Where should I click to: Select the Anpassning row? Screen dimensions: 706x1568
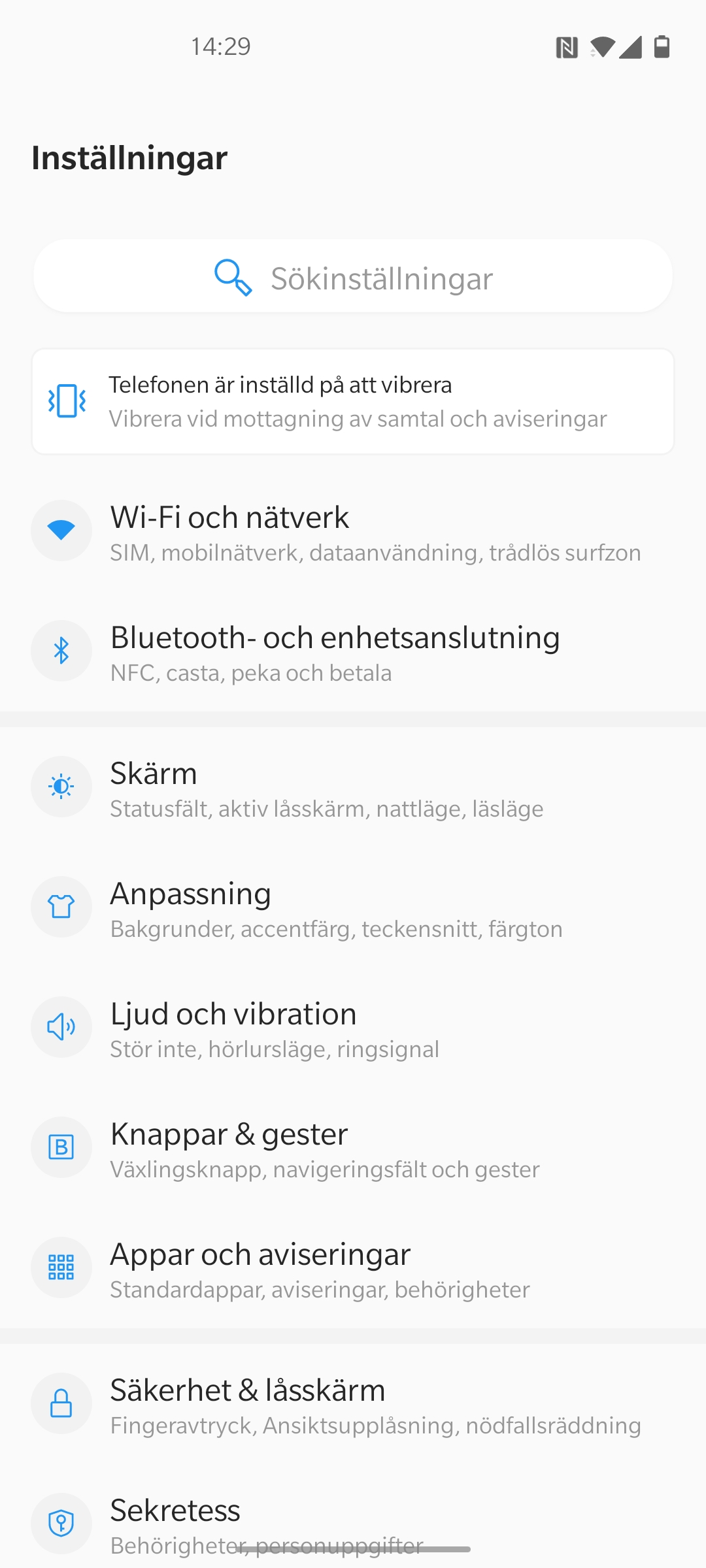click(x=353, y=908)
